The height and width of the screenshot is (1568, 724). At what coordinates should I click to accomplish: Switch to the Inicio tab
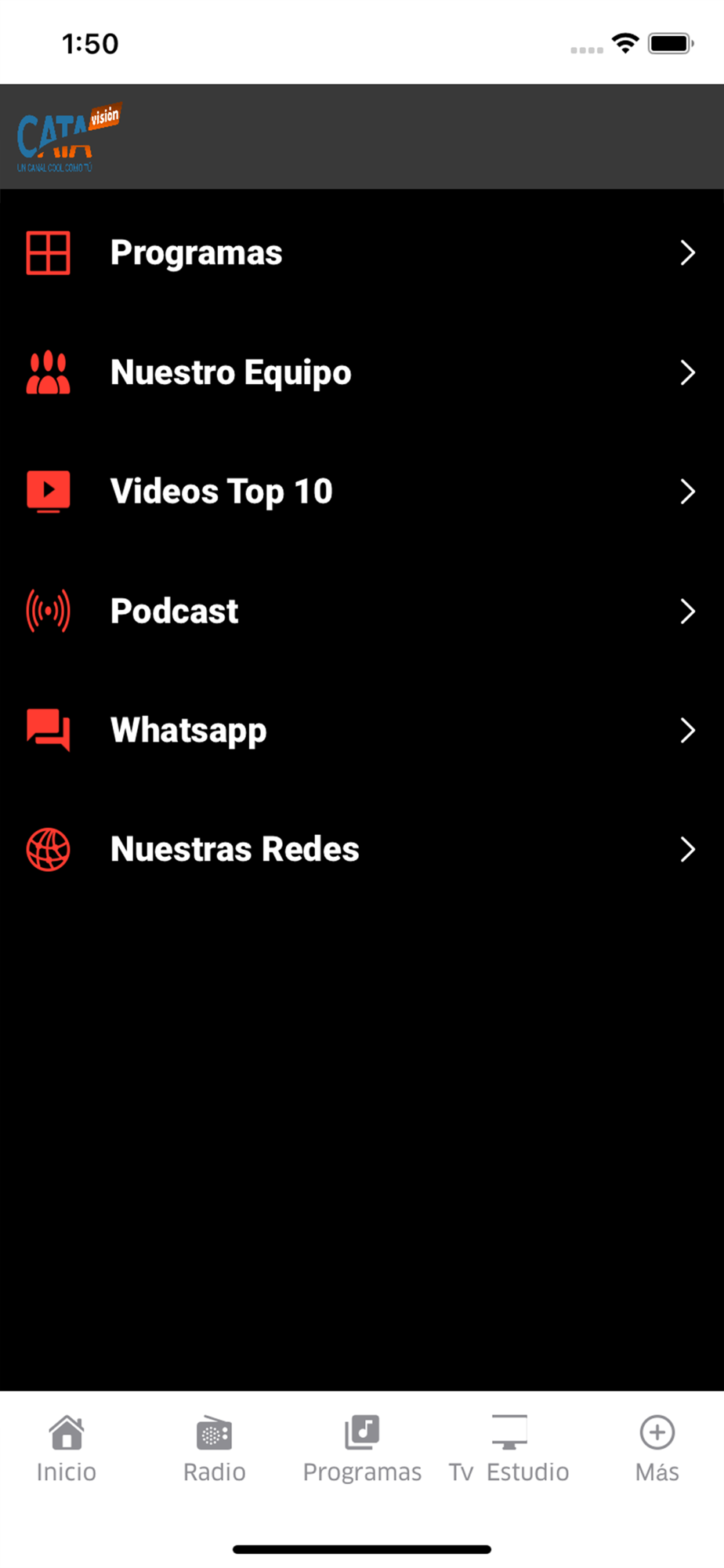point(67,1449)
